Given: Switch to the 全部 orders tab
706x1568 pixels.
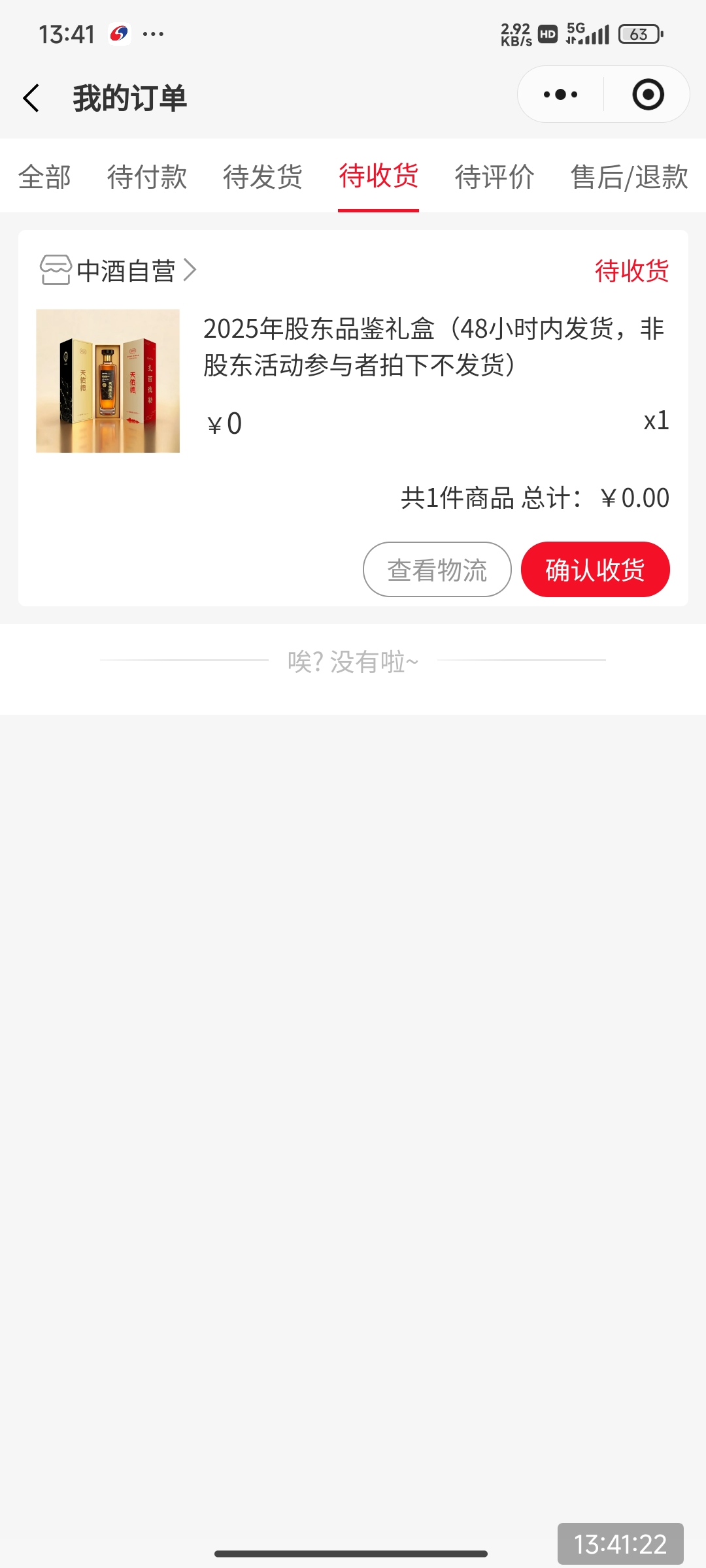Looking at the screenshot, I should 44,177.
